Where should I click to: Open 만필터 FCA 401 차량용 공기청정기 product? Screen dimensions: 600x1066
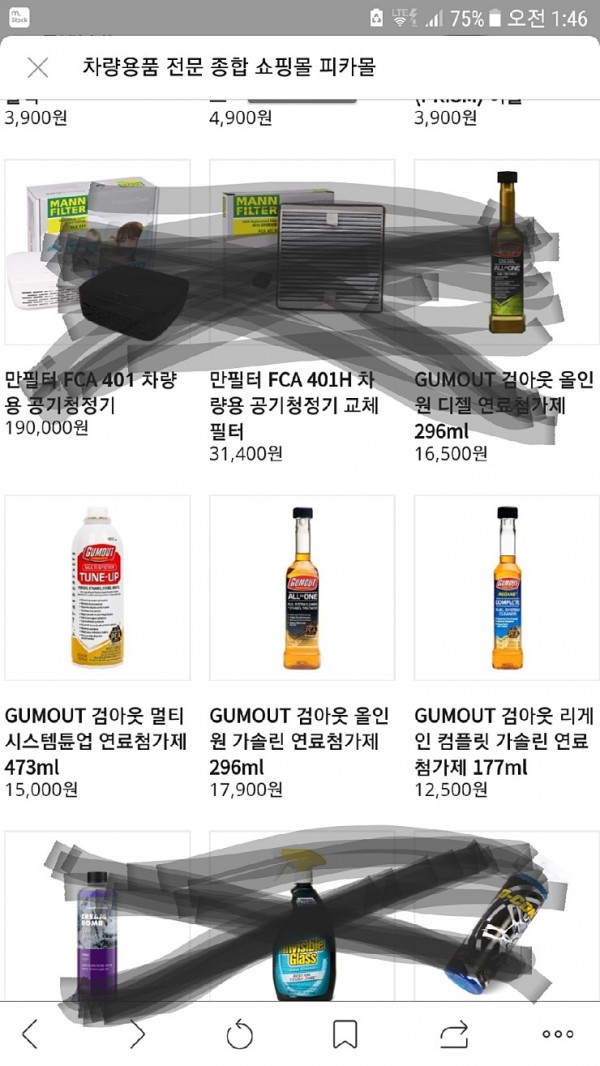(x=97, y=252)
